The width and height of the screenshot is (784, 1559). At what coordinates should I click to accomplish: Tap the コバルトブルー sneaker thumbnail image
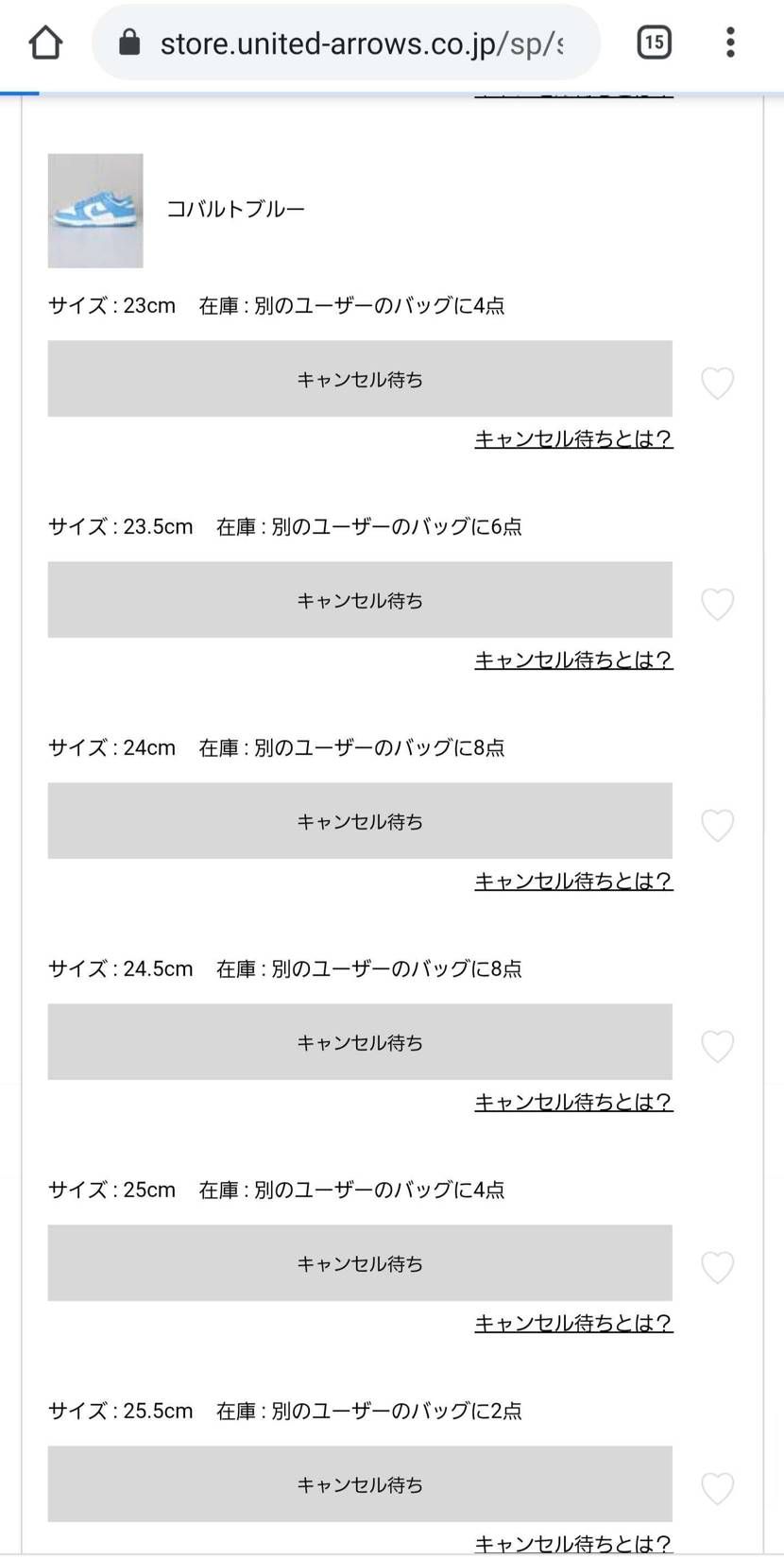point(94,209)
